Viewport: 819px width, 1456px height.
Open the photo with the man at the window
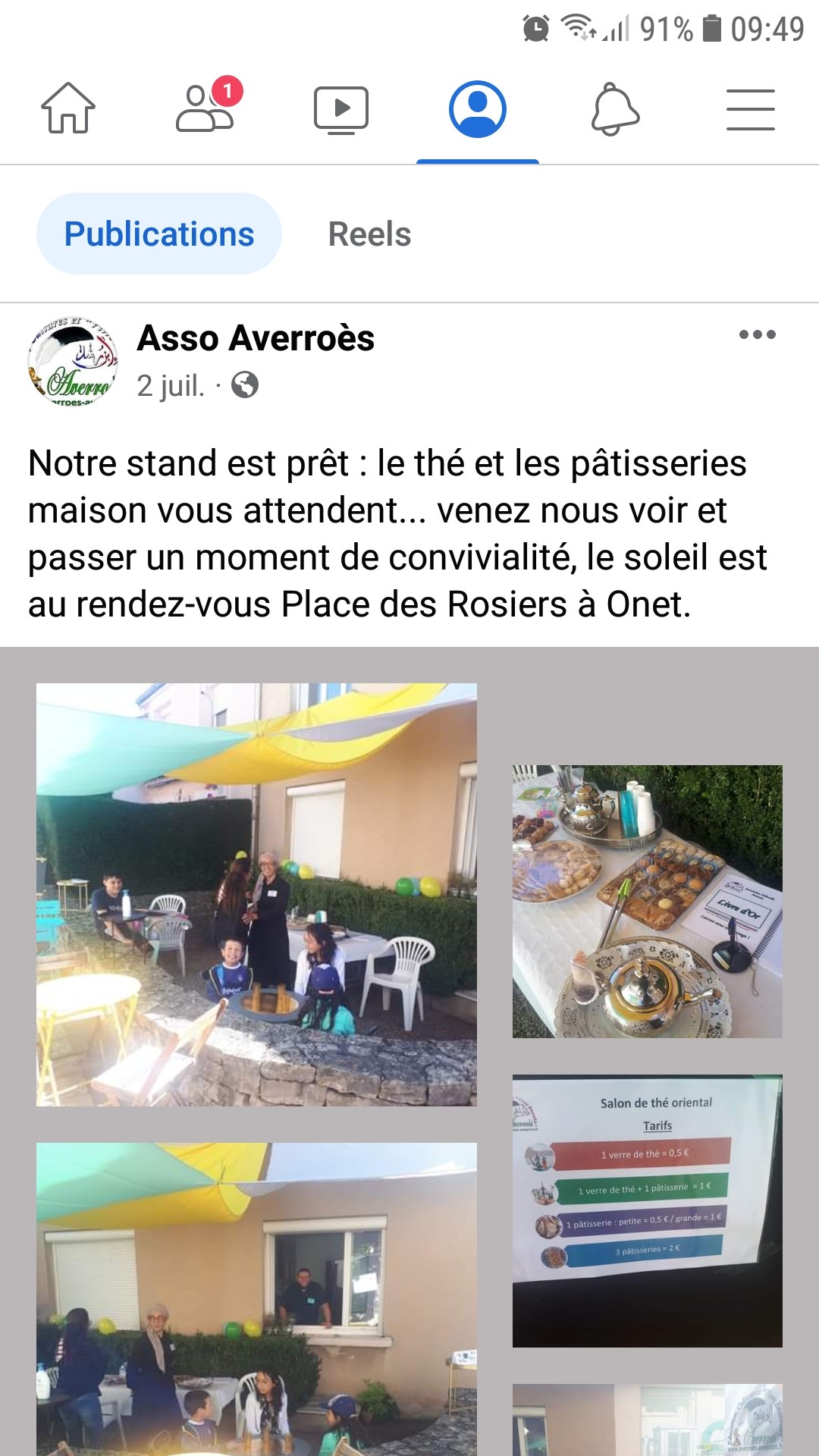click(256, 1298)
